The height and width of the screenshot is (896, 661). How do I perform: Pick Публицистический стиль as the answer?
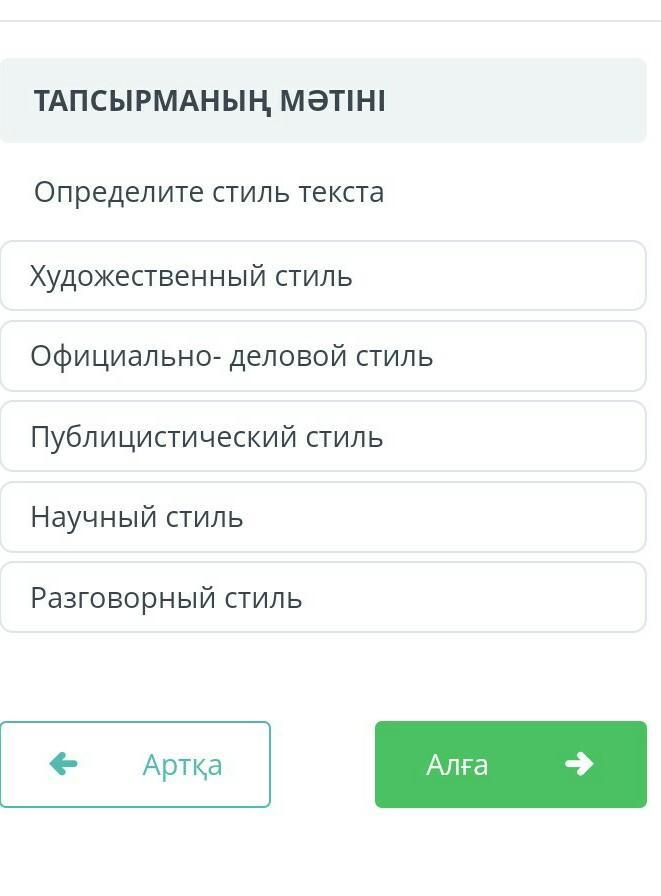pyautogui.click(x=322, y=437)
